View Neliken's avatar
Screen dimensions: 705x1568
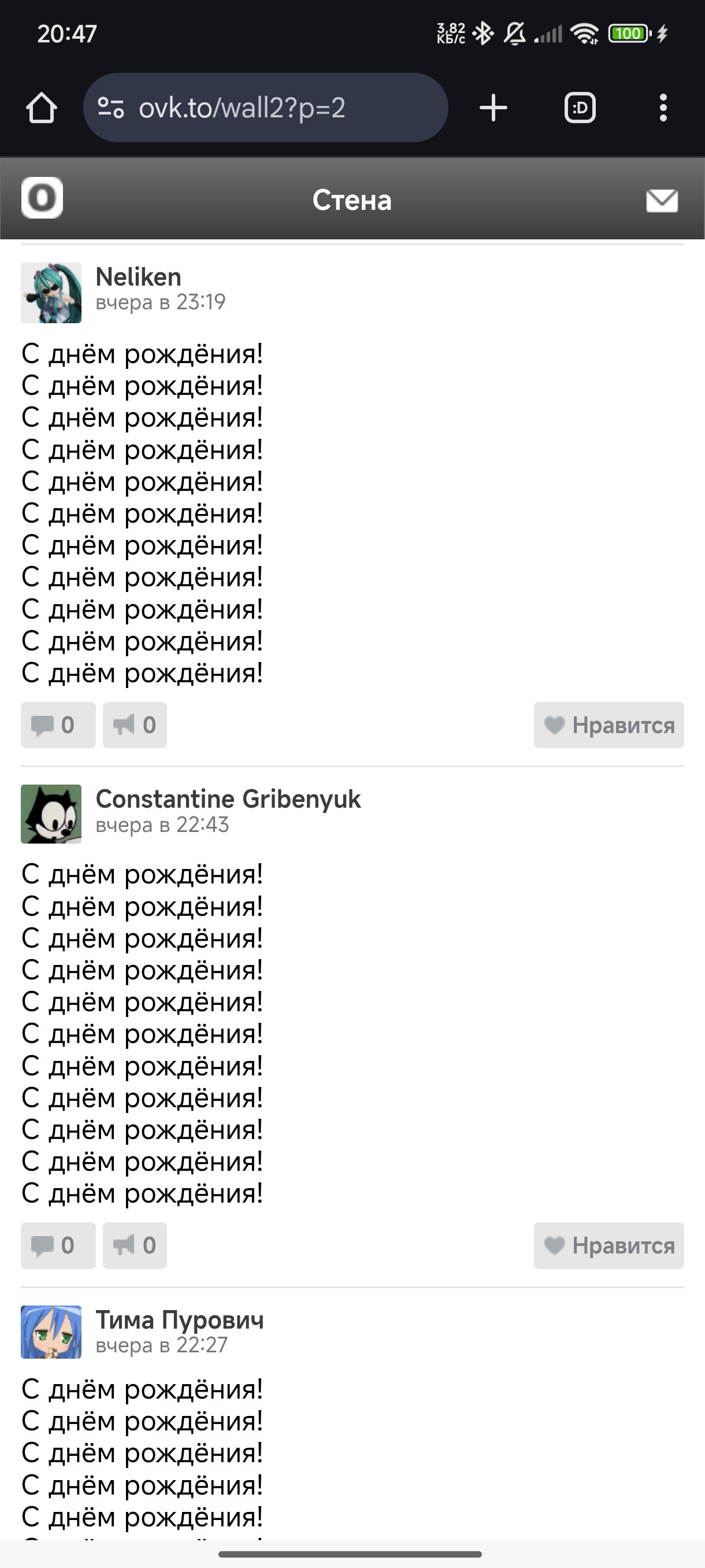tap(51, 292)
